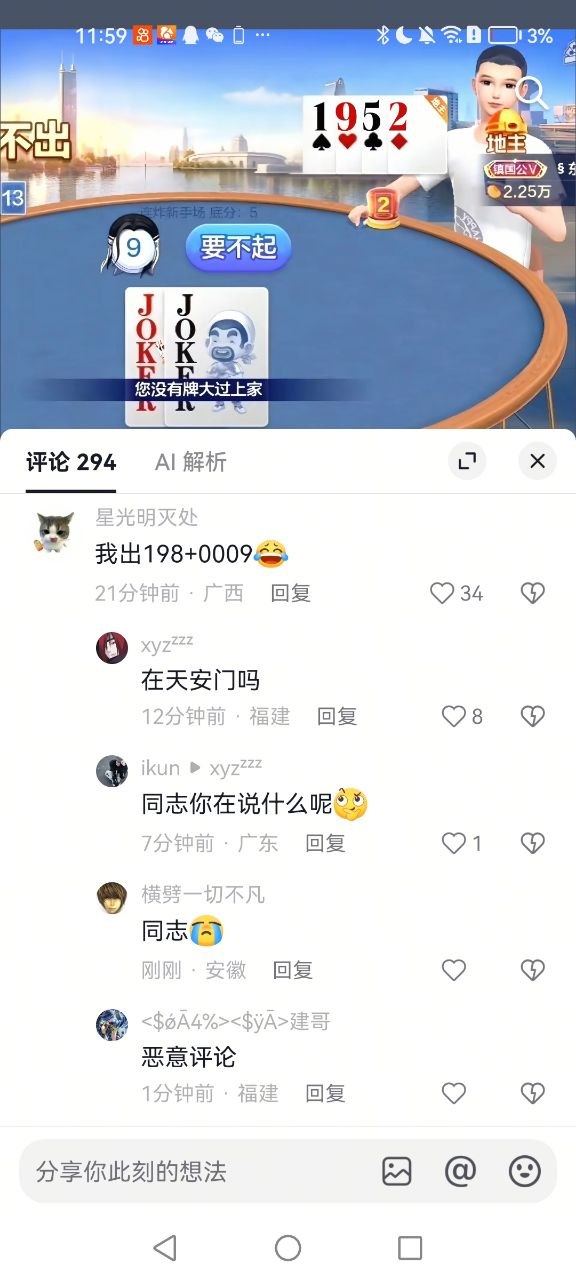Dislike 星光明灭处's comment
576x1280 pixels.
point(533,594)
